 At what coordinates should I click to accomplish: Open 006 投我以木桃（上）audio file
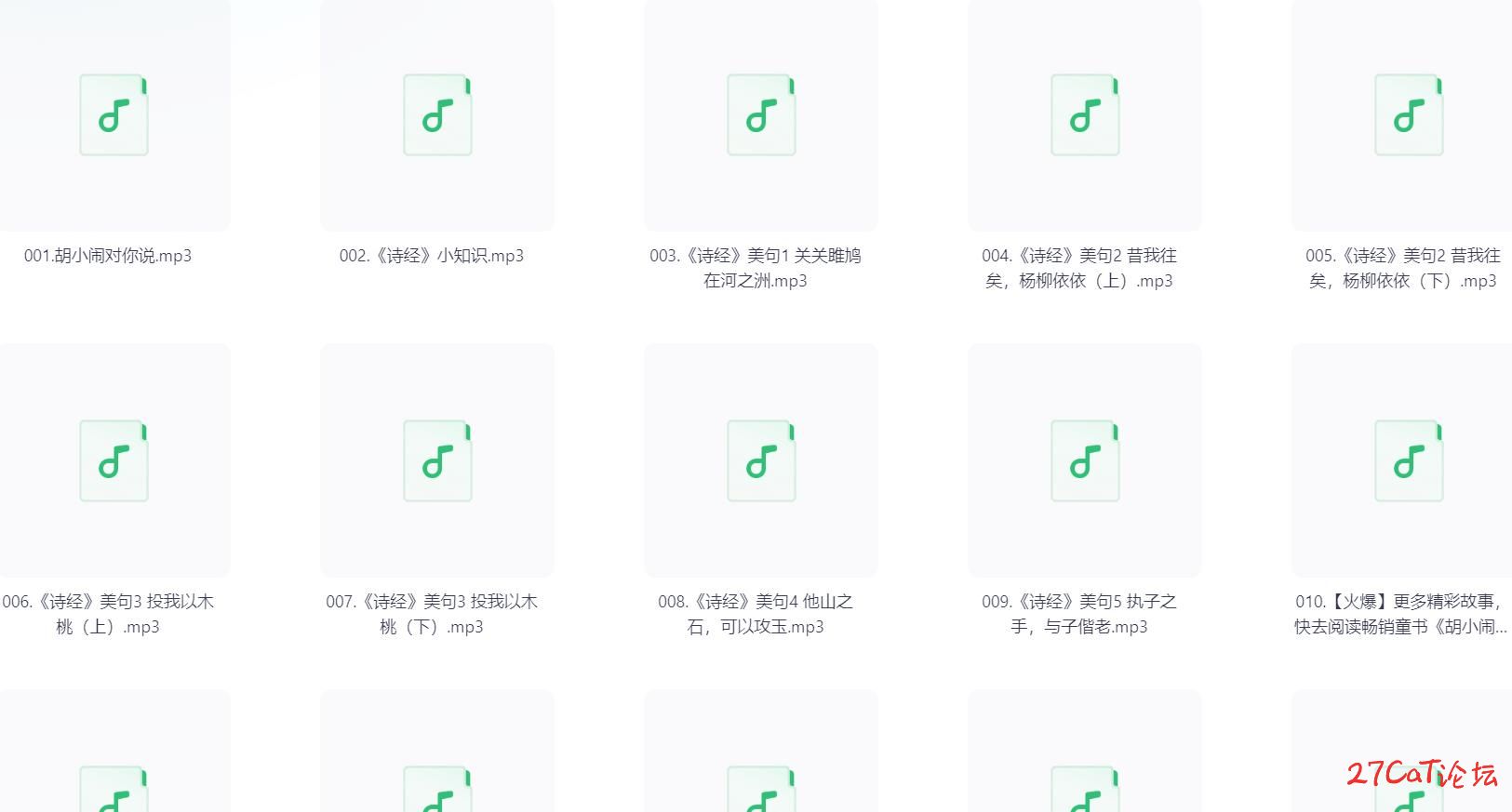tap(114, 461)
